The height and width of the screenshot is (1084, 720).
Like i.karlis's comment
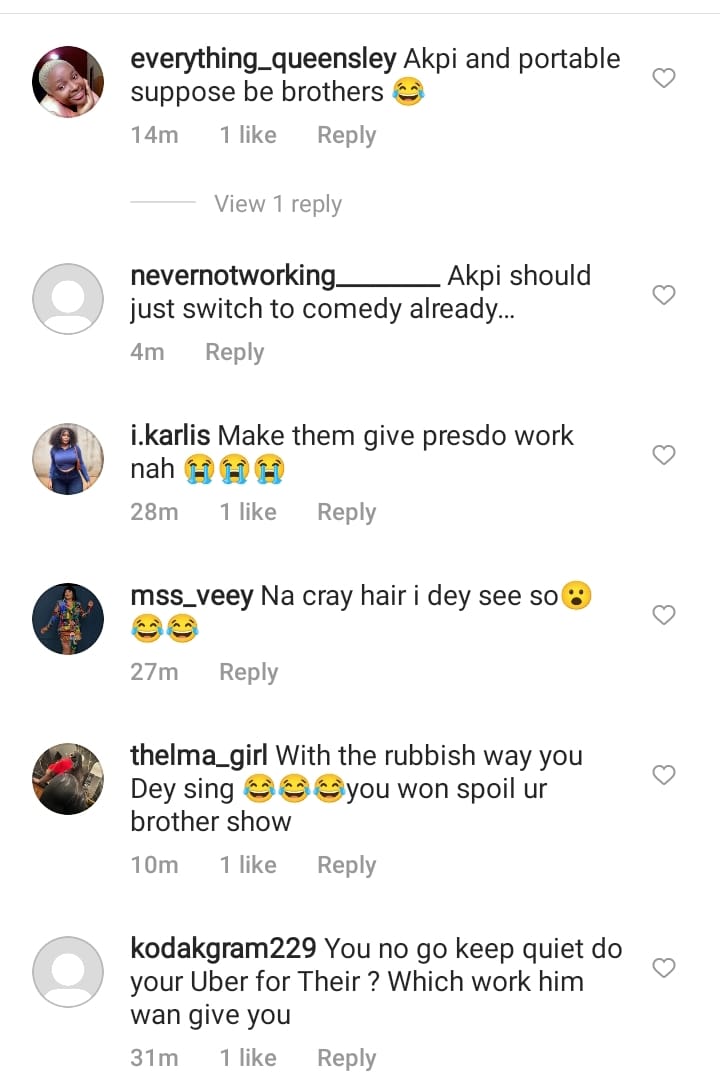[664, 455]
